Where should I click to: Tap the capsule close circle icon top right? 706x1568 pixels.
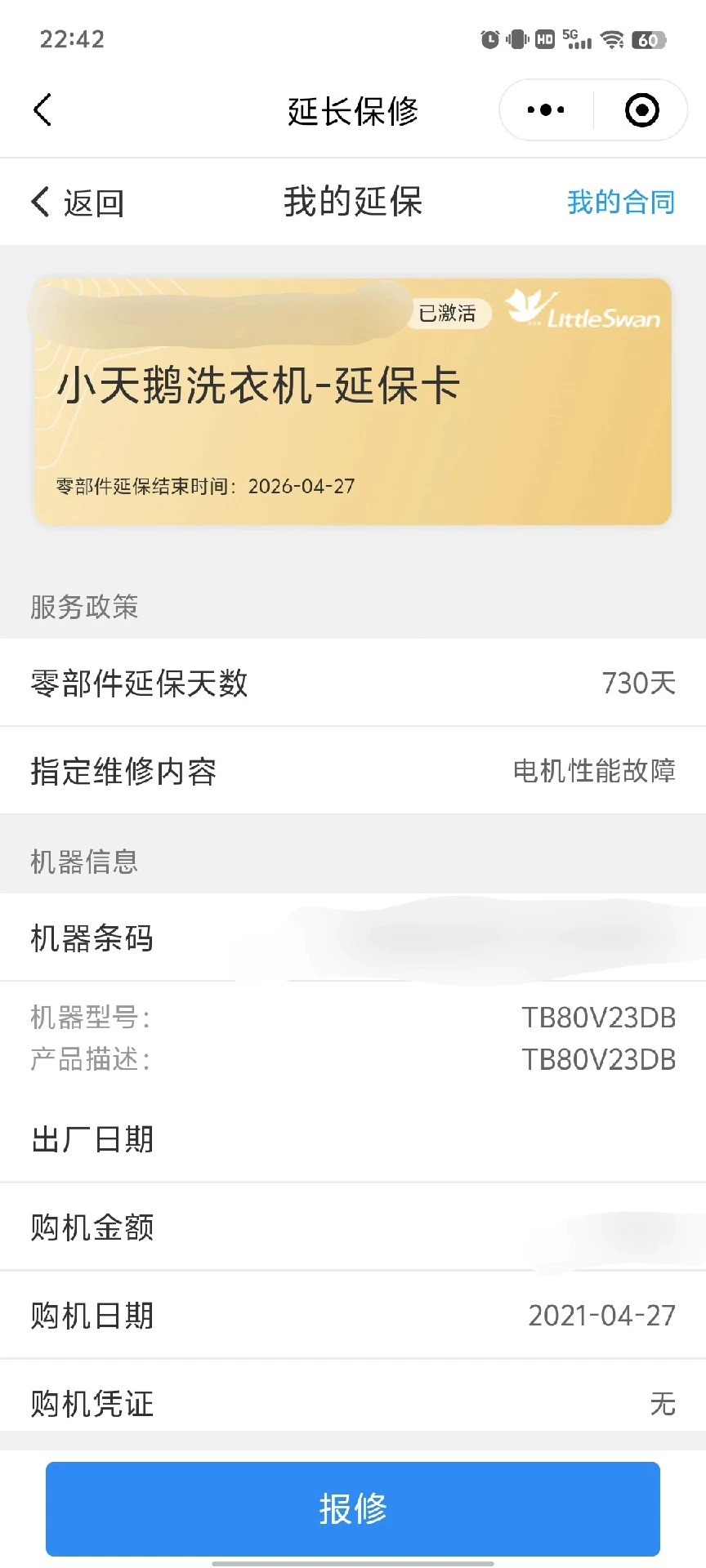tap(641, 109)
